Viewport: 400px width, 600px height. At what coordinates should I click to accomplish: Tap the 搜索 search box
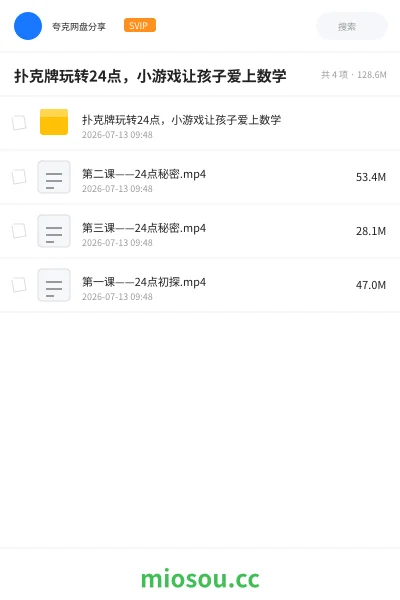pos(352,26)
